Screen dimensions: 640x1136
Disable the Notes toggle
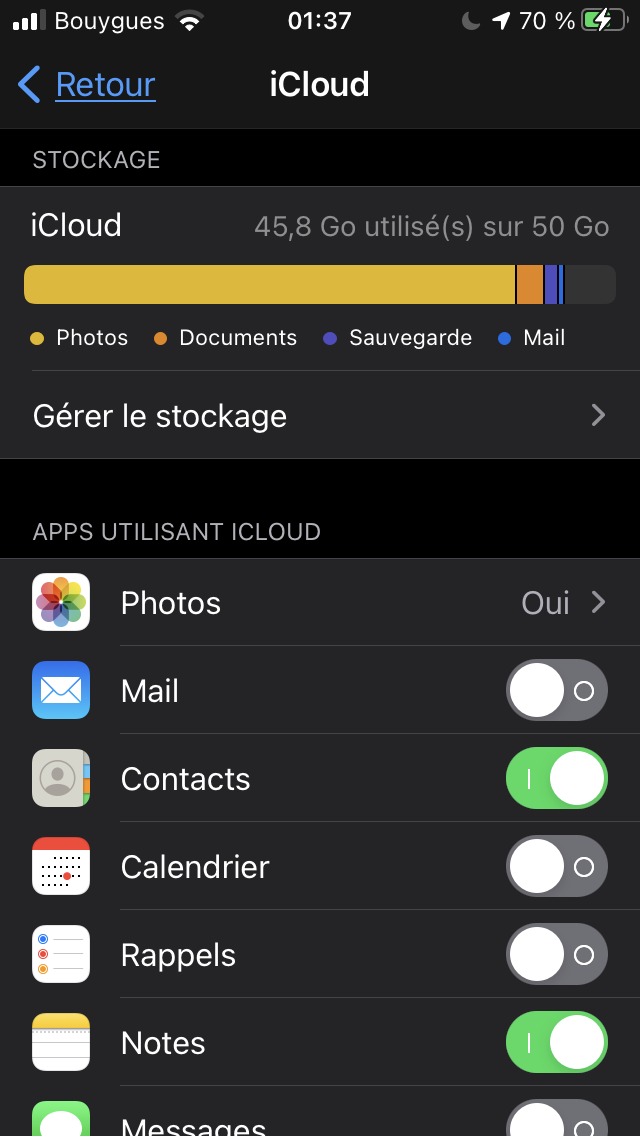(556, 1043)
